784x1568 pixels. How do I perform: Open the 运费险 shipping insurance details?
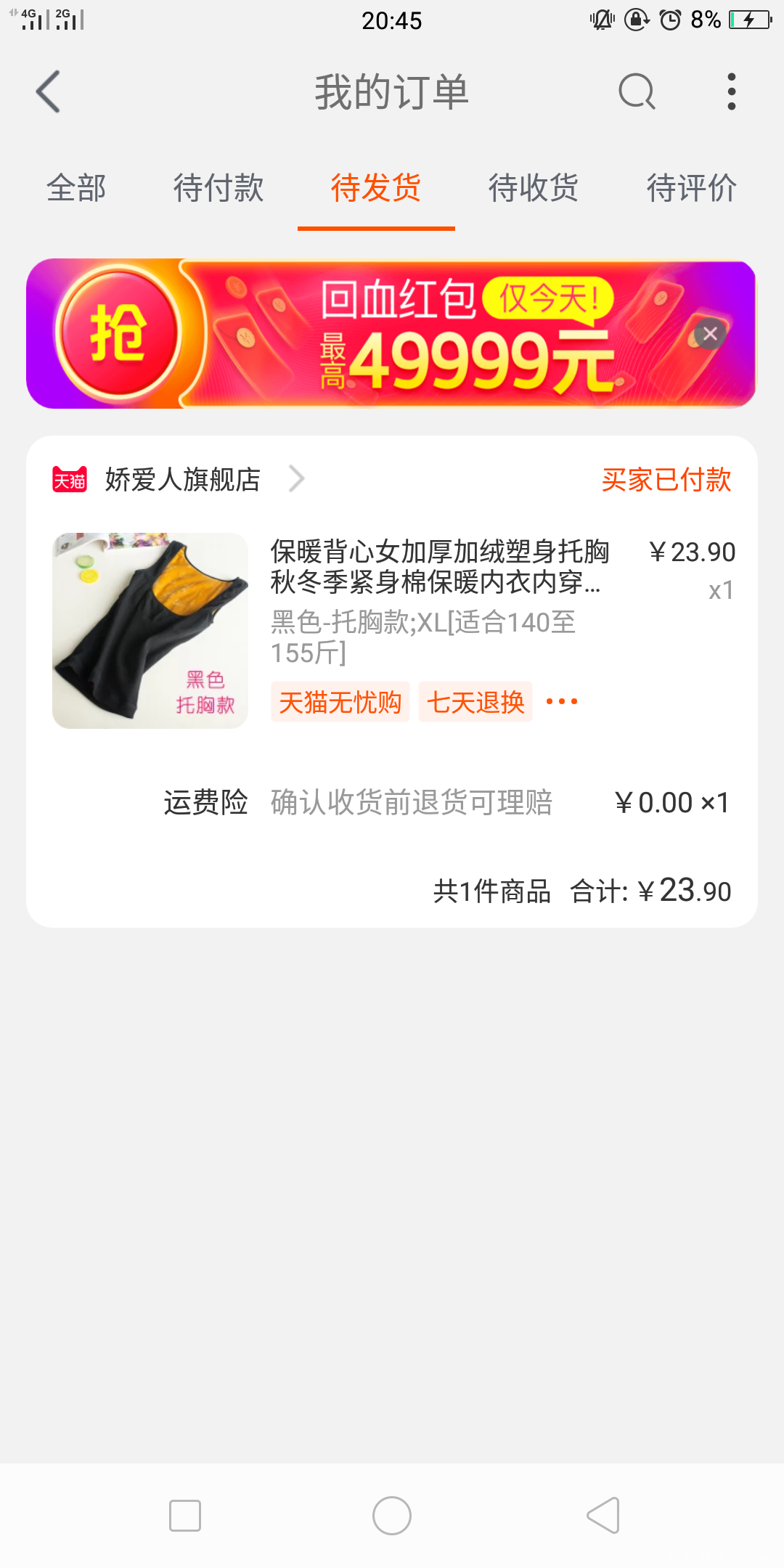coord(205,802)
